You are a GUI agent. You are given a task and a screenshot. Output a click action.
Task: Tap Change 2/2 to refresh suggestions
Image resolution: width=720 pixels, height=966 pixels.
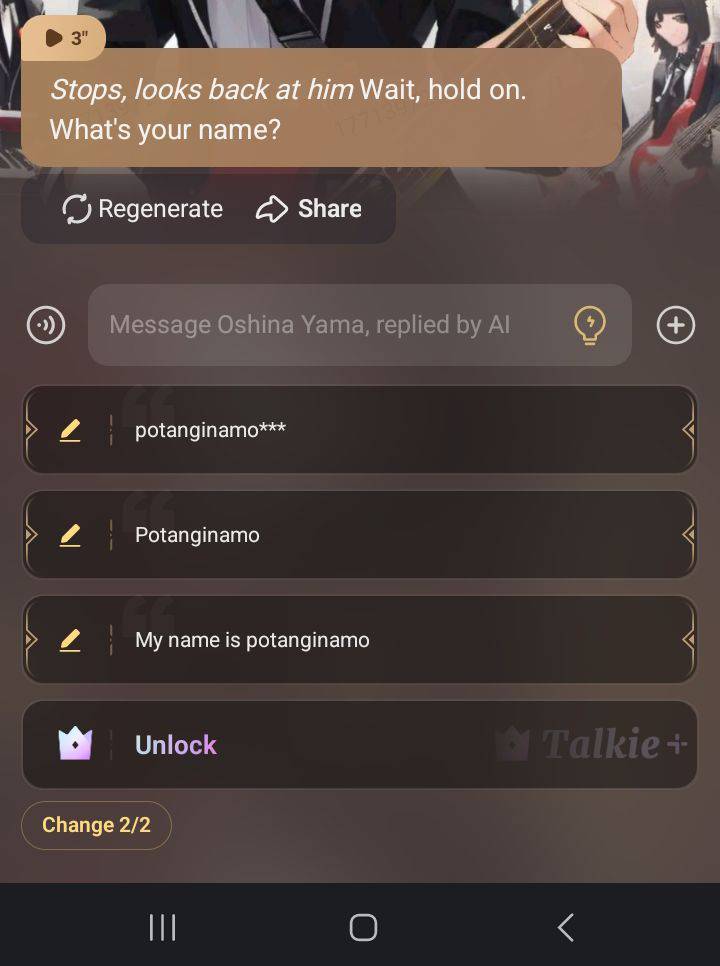tap(96, 825)
